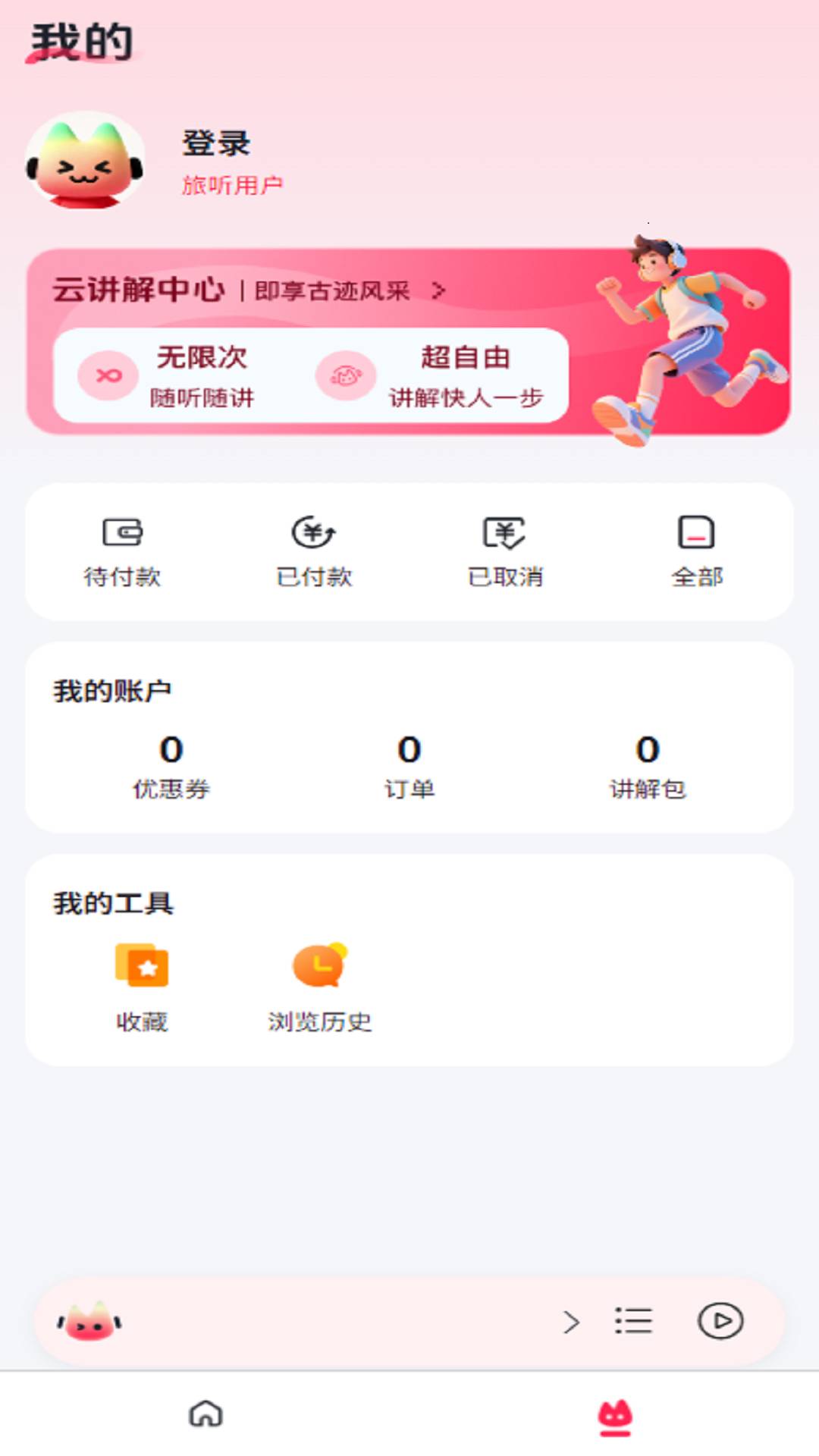
Task: Open 云讲解中心 via the banner arrow chevron
Action: click(x=438, y=291)
